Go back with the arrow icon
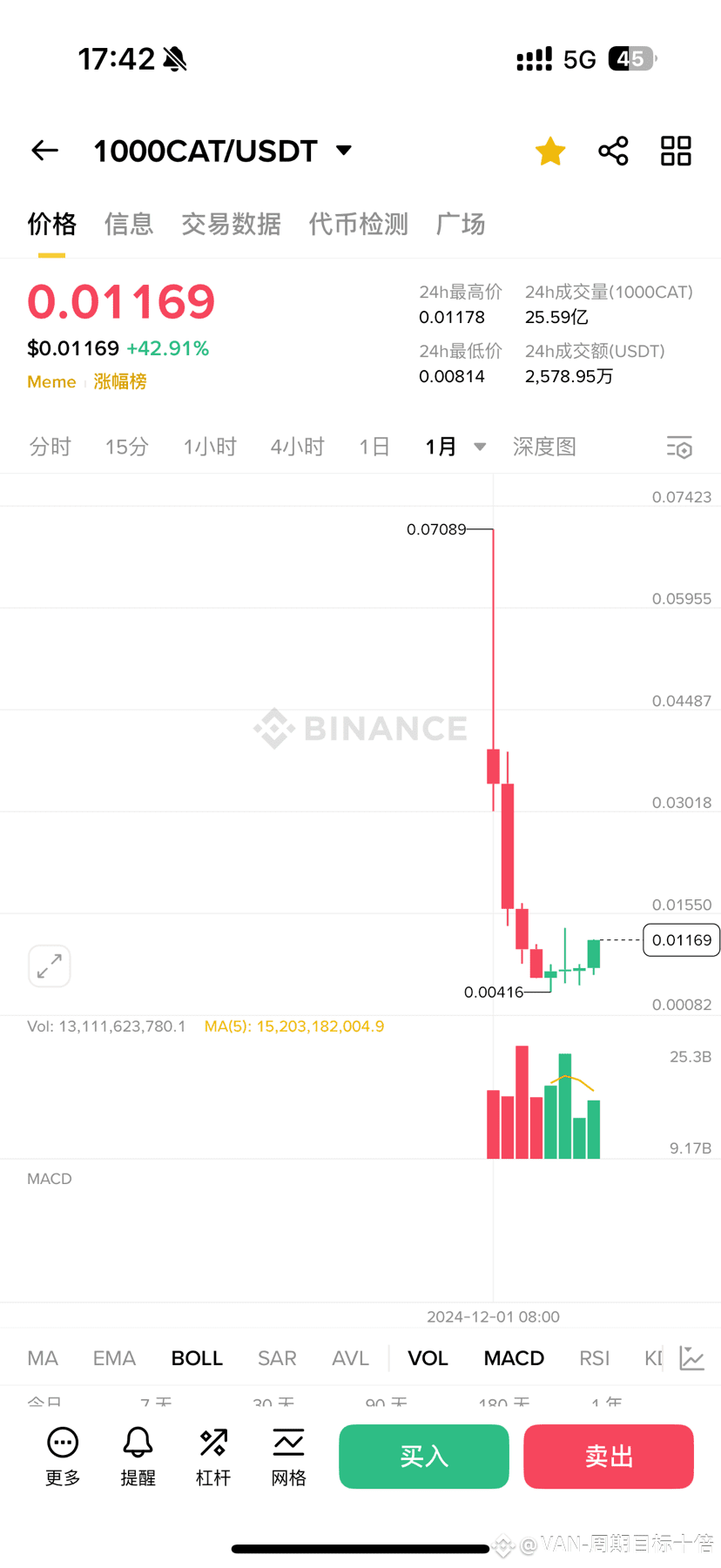The width and height of the screenshot is (721, 1568). point(45,151)
